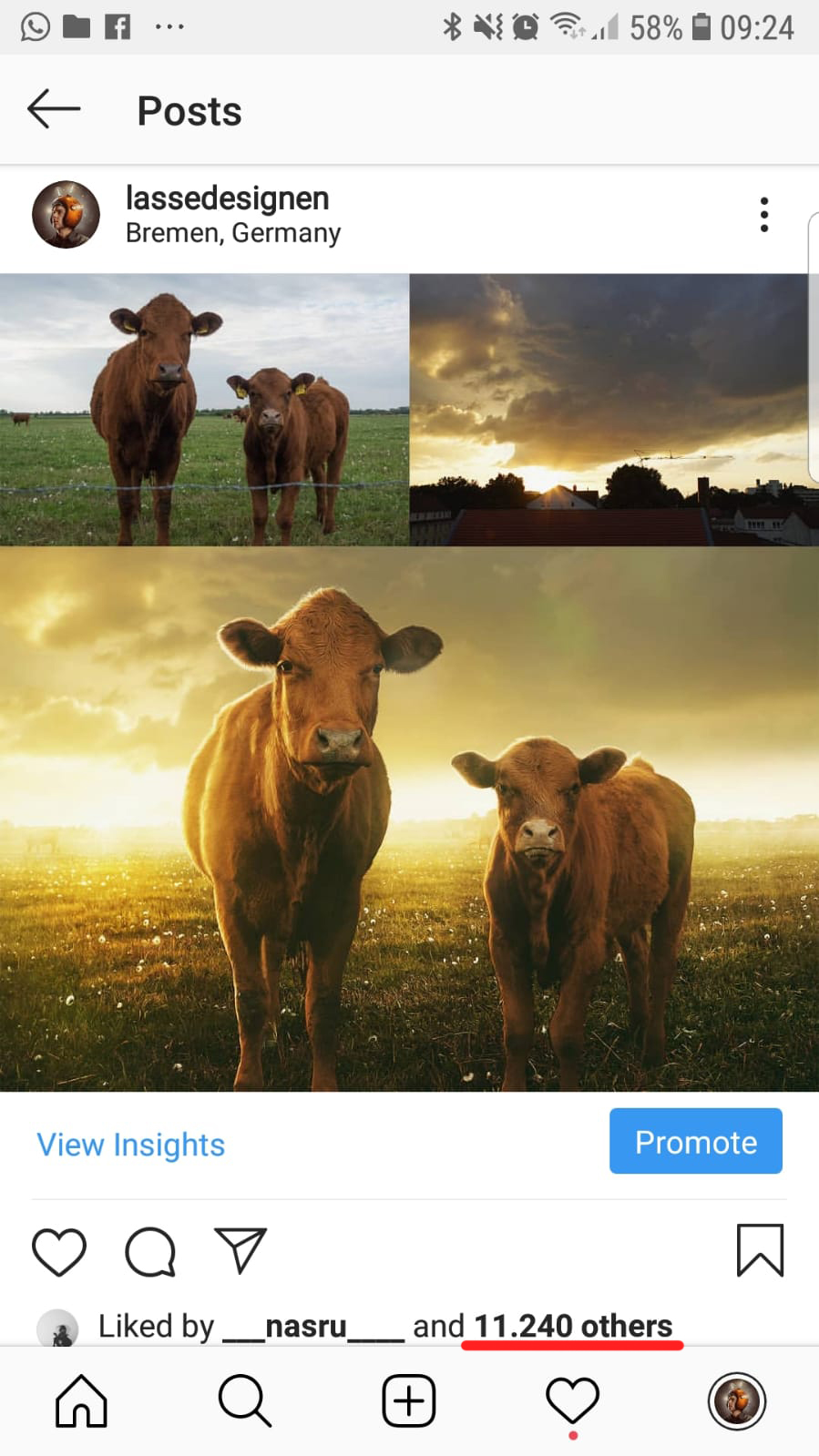Open the Bremen, Germany location

coord(233,233)
